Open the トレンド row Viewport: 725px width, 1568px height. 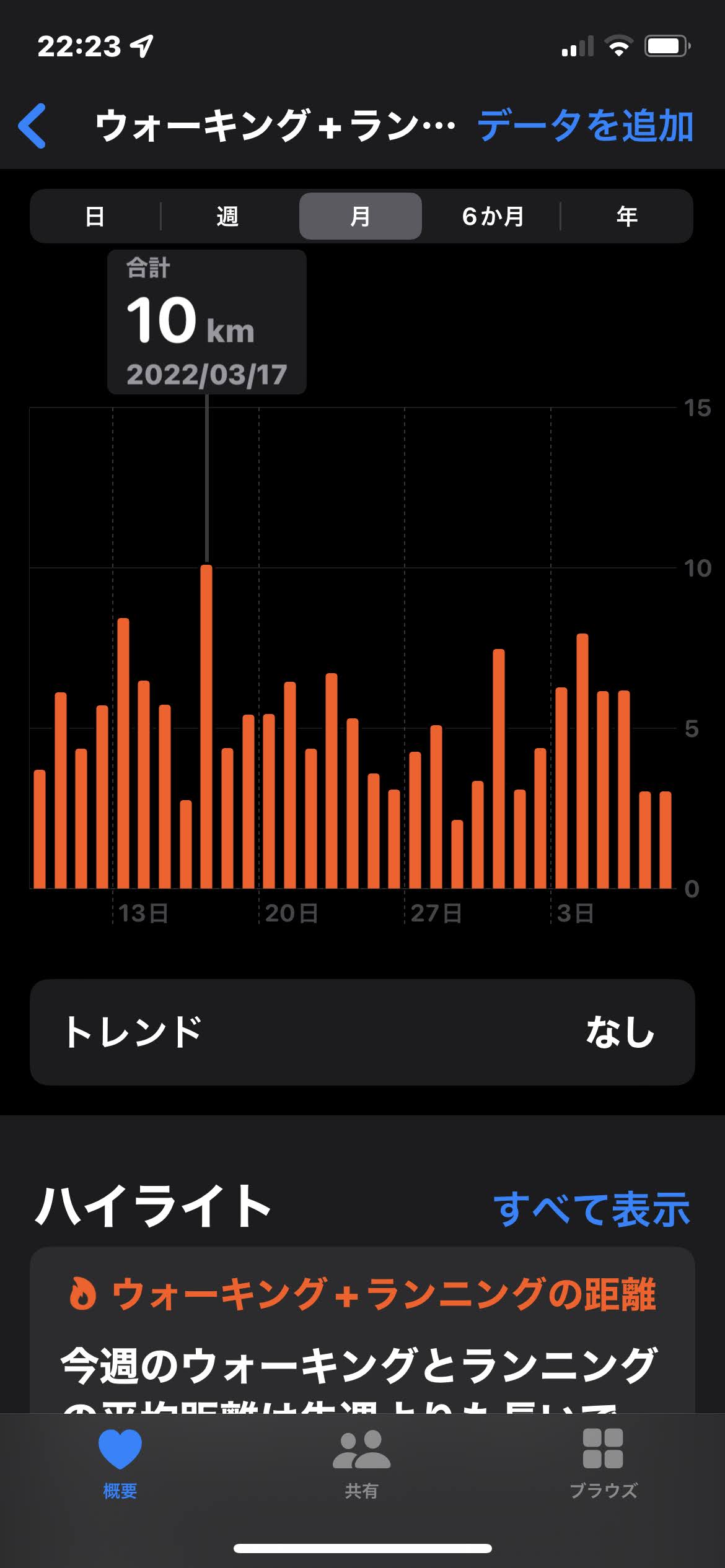tap(362, 1032)
